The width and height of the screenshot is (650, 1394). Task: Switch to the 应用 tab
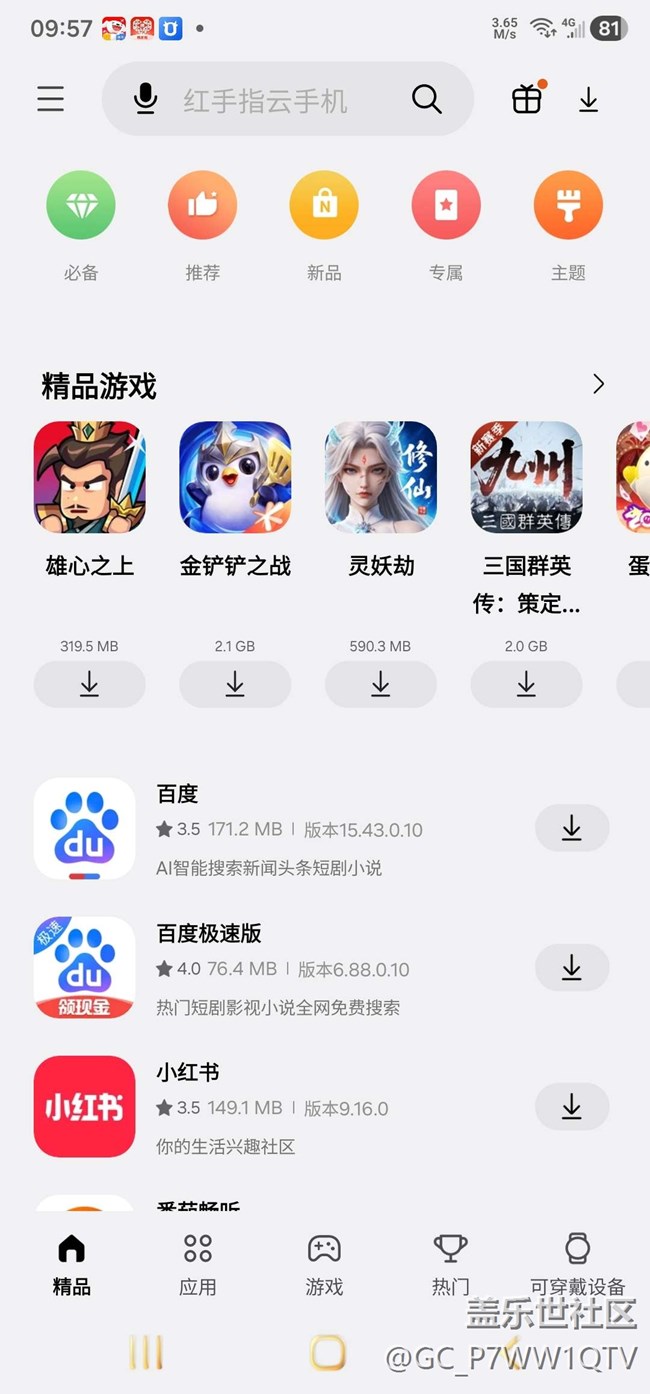(198, 1264)
